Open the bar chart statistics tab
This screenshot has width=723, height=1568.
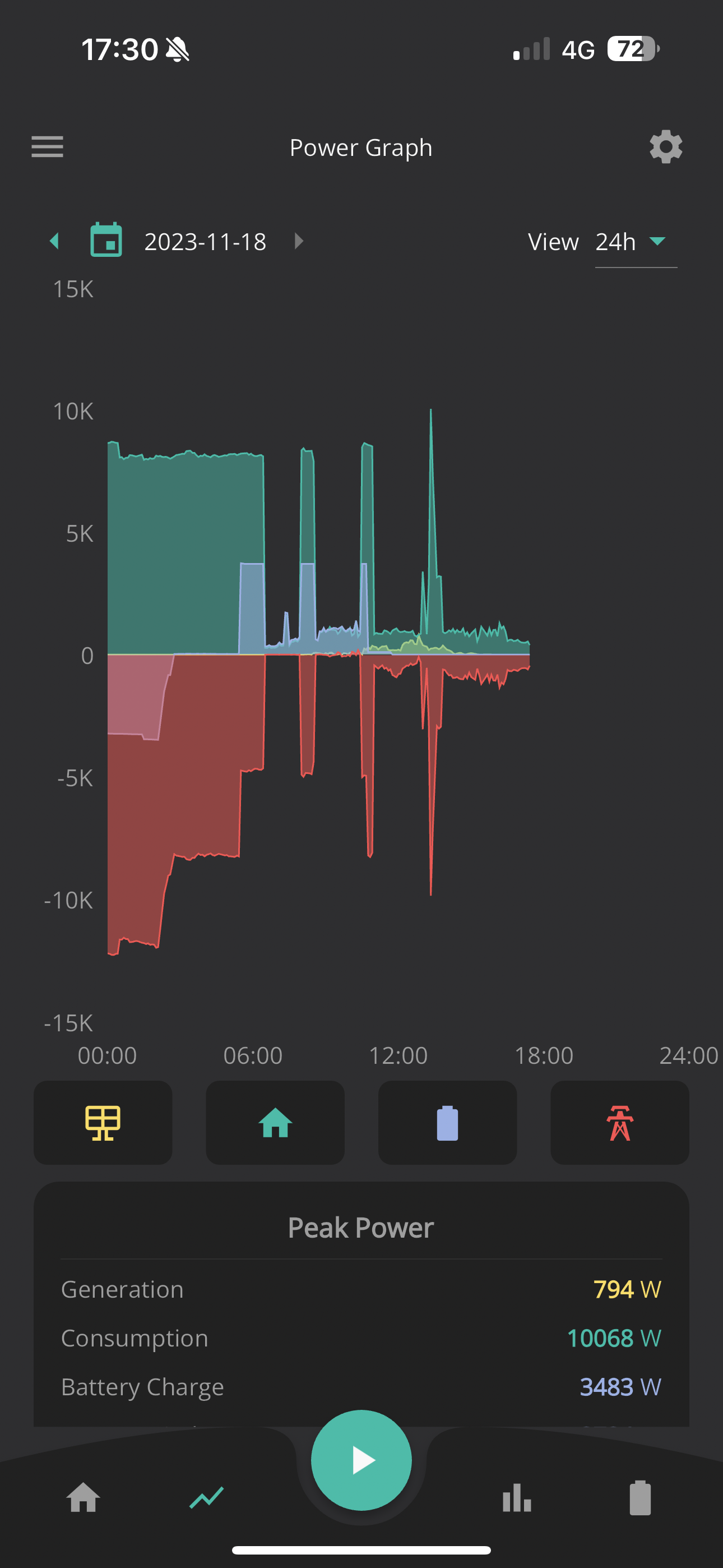517,1497
